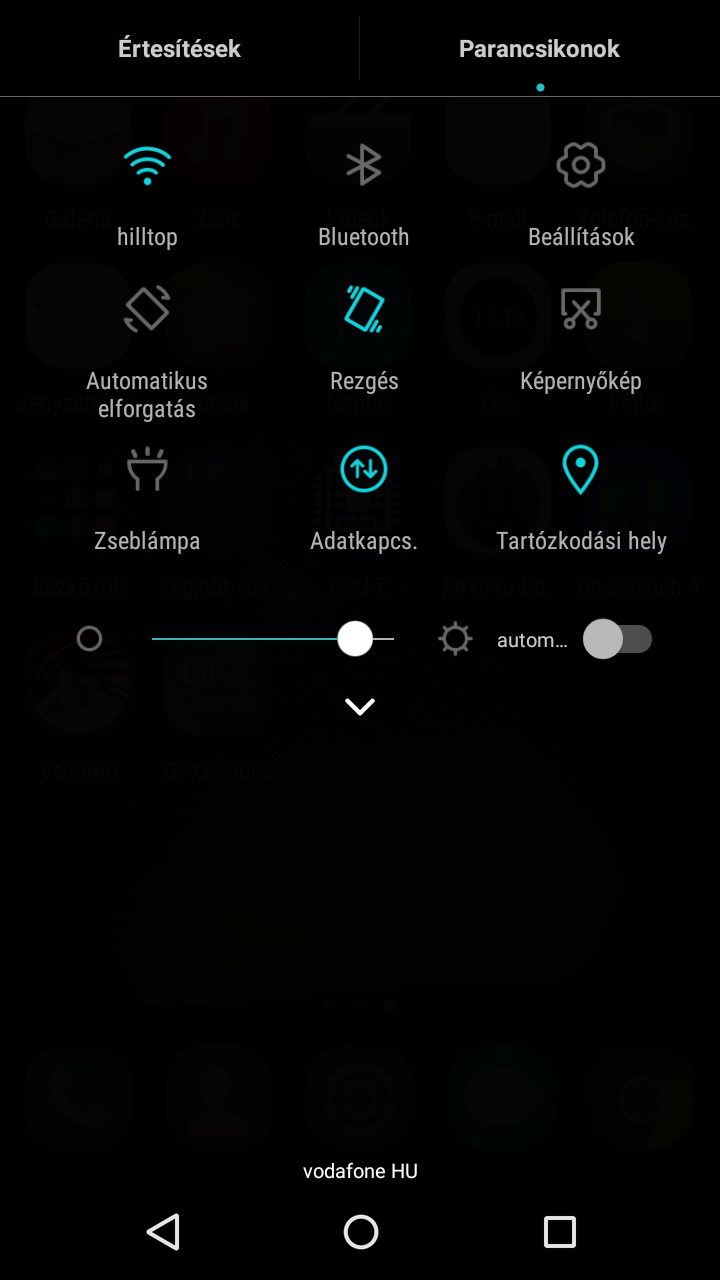Go back with the navigation bar
This screenshot has width=720, height=1280.
pyautogui.click(x=162, y=1232)
